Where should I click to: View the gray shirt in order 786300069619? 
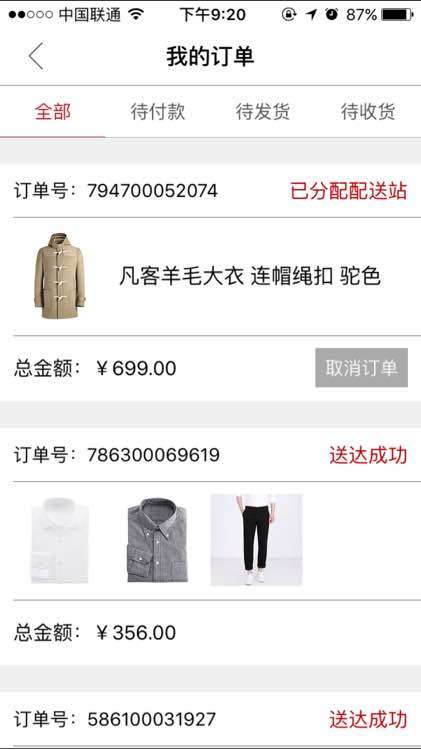pyautogui.click(x=157, y=540)
